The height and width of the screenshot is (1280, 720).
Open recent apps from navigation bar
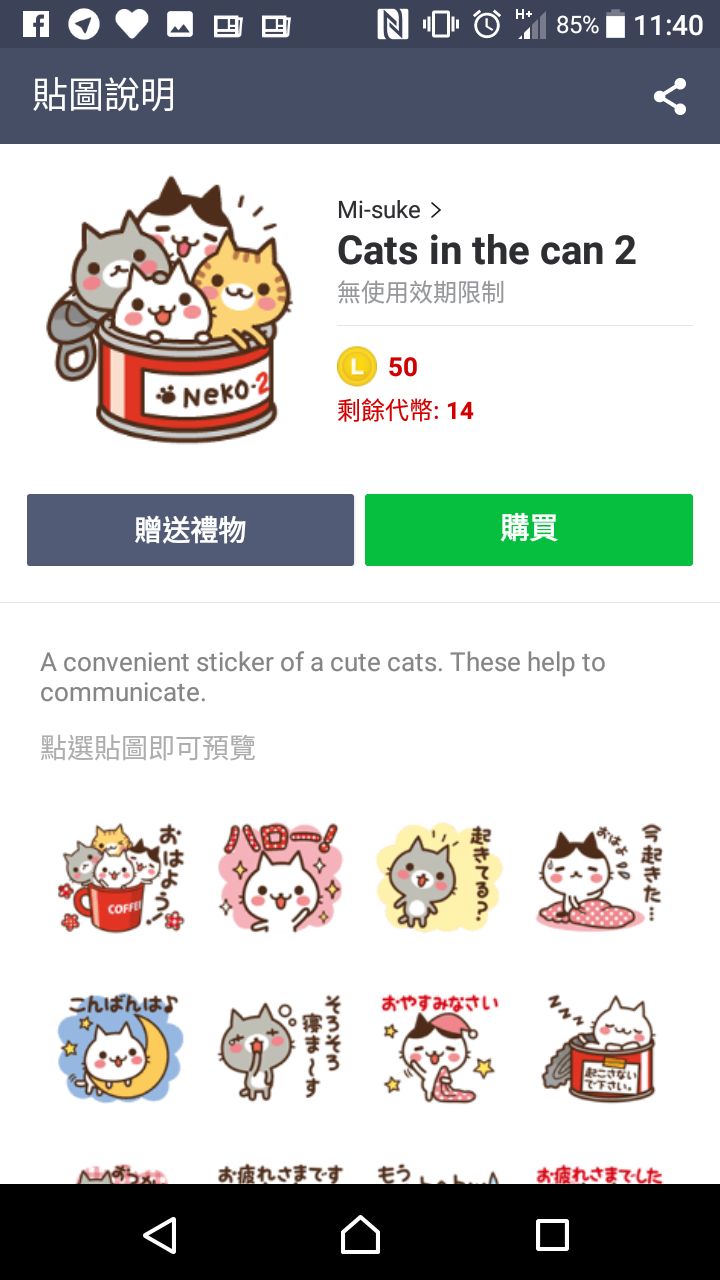coord(552,1235)
